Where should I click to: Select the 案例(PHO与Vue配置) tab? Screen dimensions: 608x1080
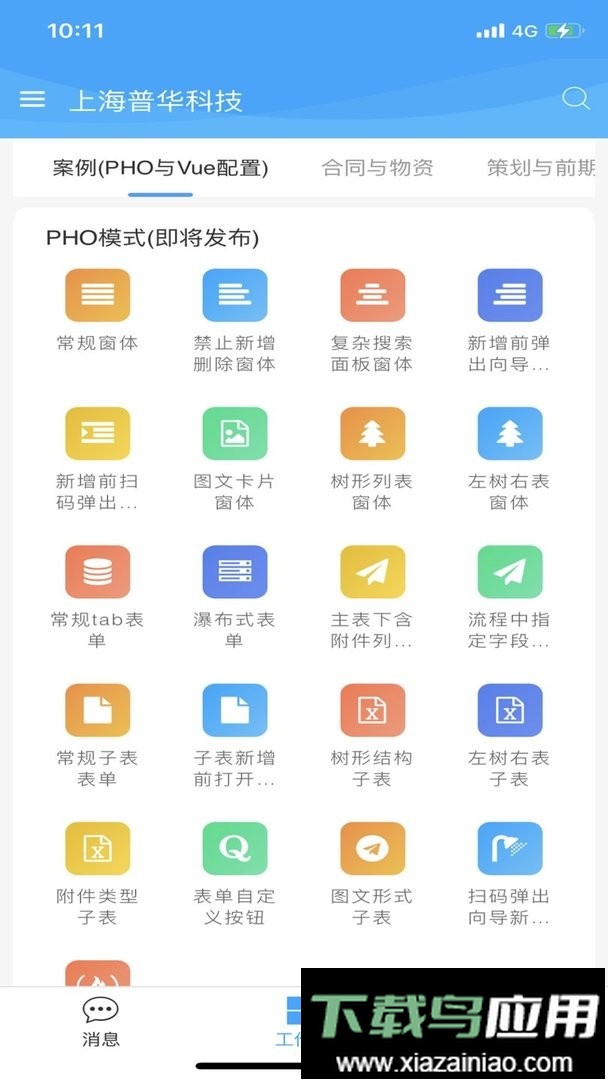tap(160, 168)
